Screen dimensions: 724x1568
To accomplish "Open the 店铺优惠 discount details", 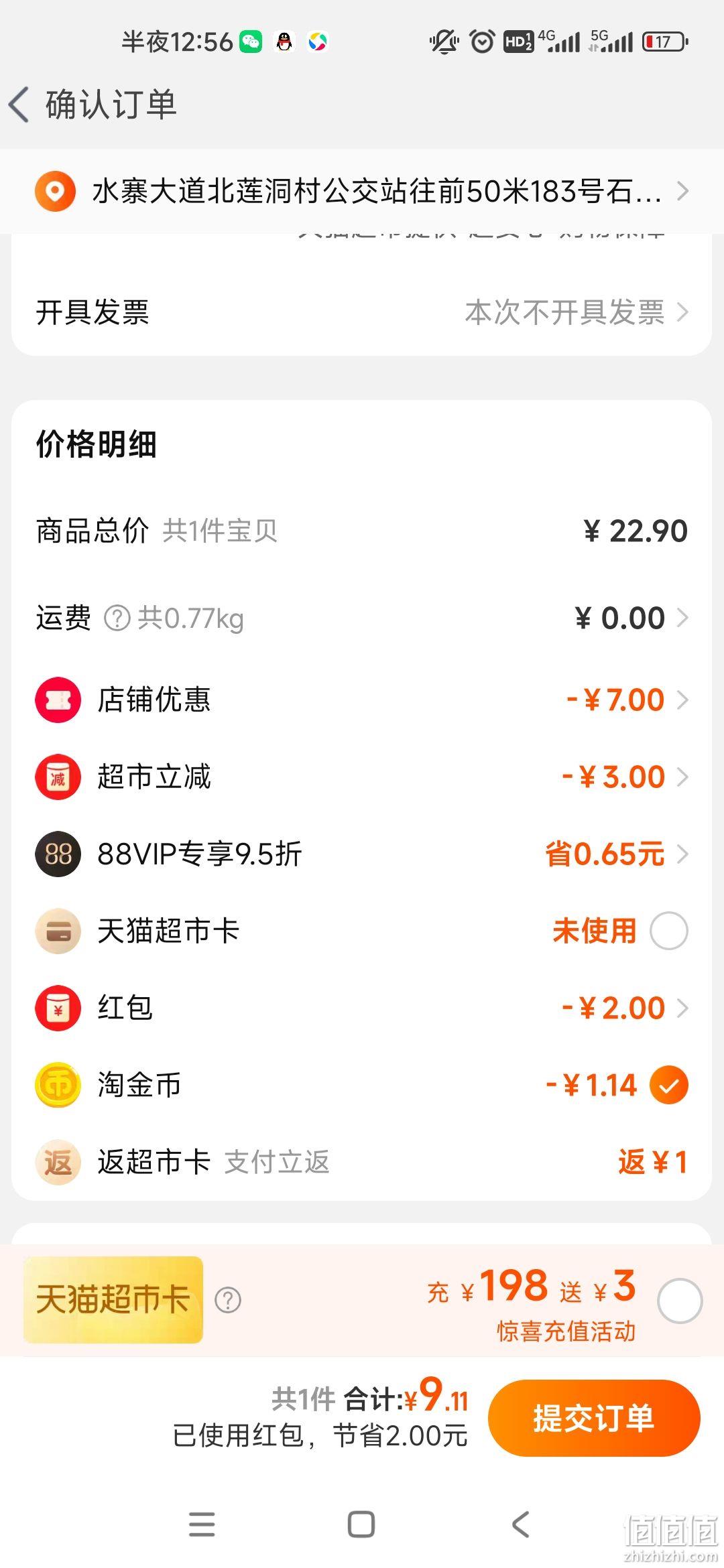I will (362, 700).
